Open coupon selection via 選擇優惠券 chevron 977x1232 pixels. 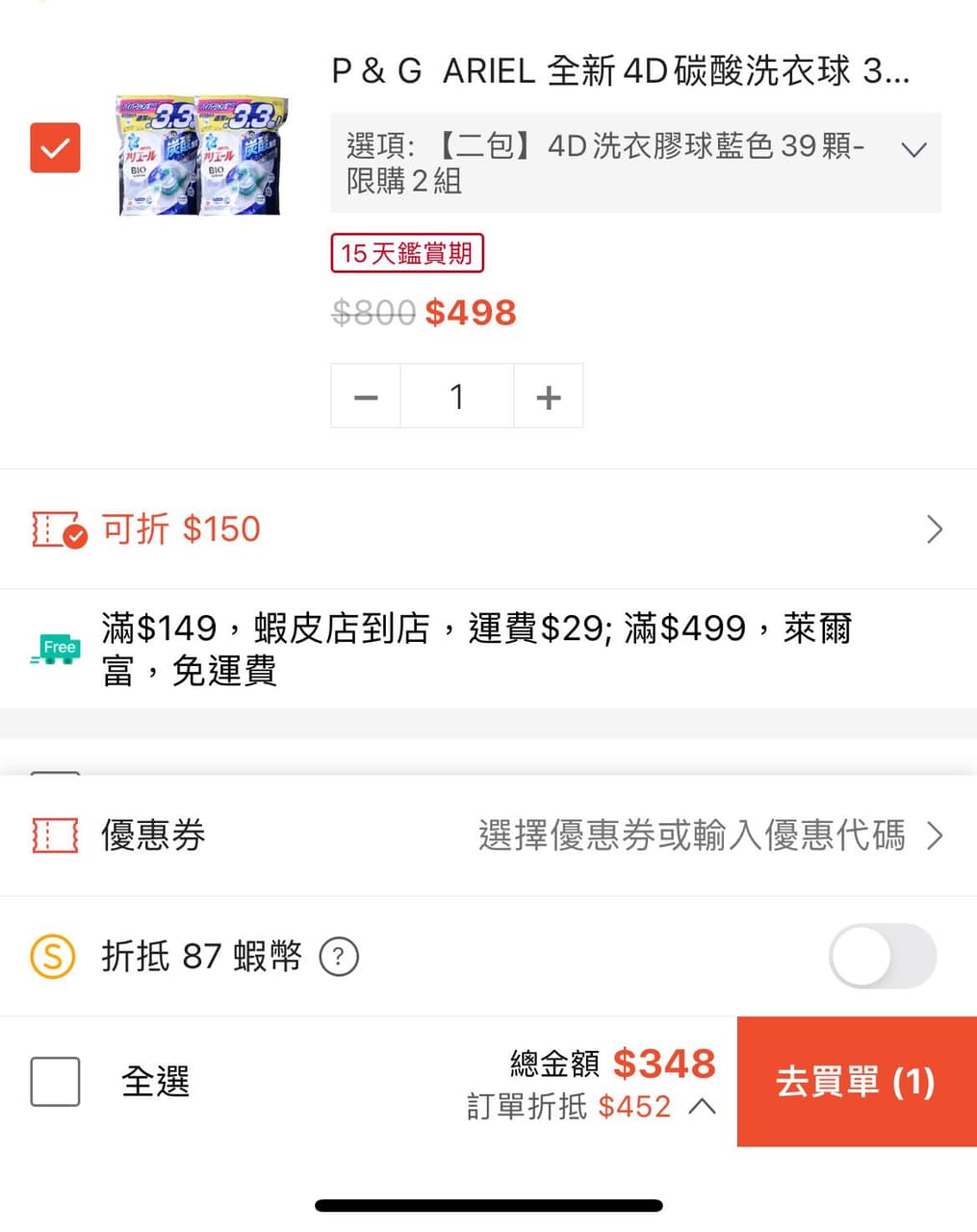[934, 835]
